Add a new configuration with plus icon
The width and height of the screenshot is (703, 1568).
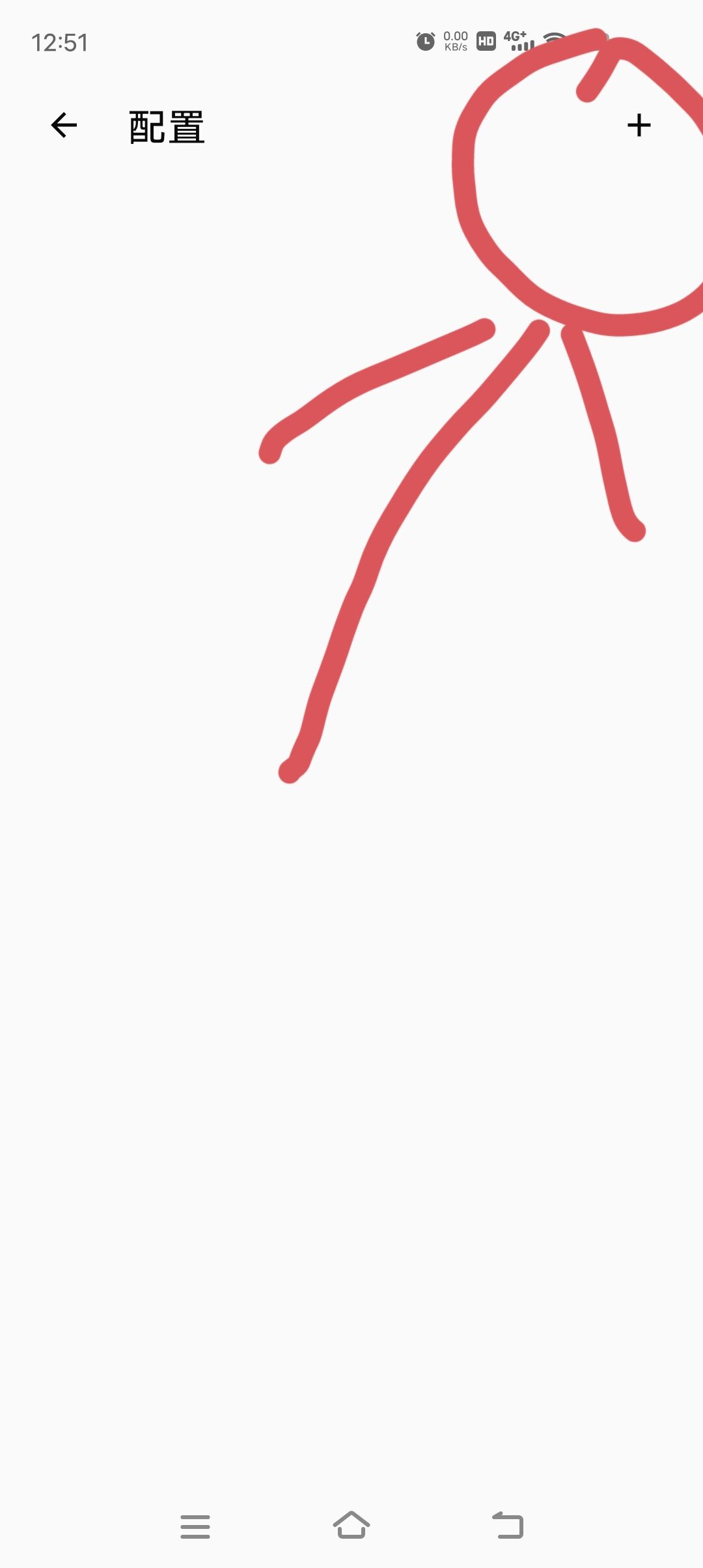pyautogui.click(x=639, y=125)
